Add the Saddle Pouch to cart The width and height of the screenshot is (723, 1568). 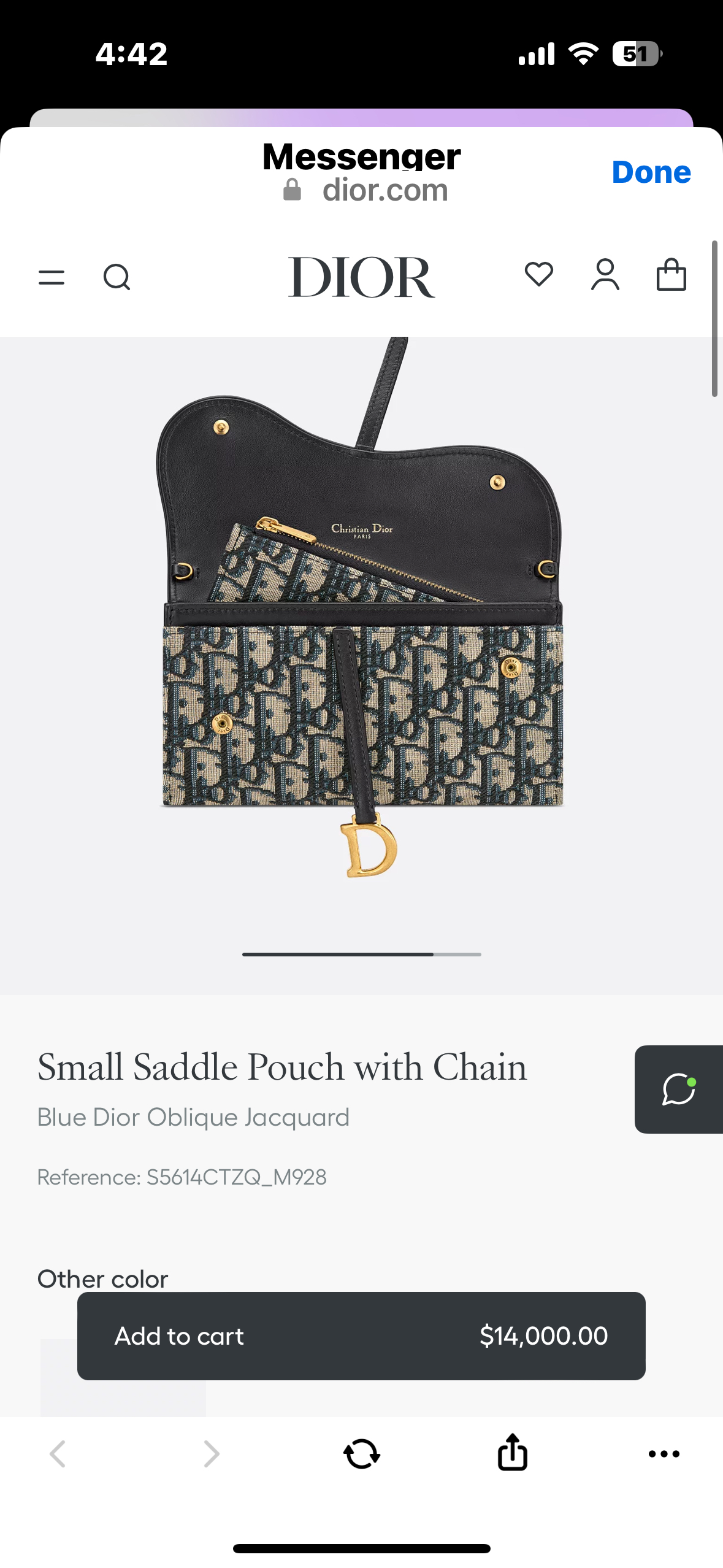361,1335
